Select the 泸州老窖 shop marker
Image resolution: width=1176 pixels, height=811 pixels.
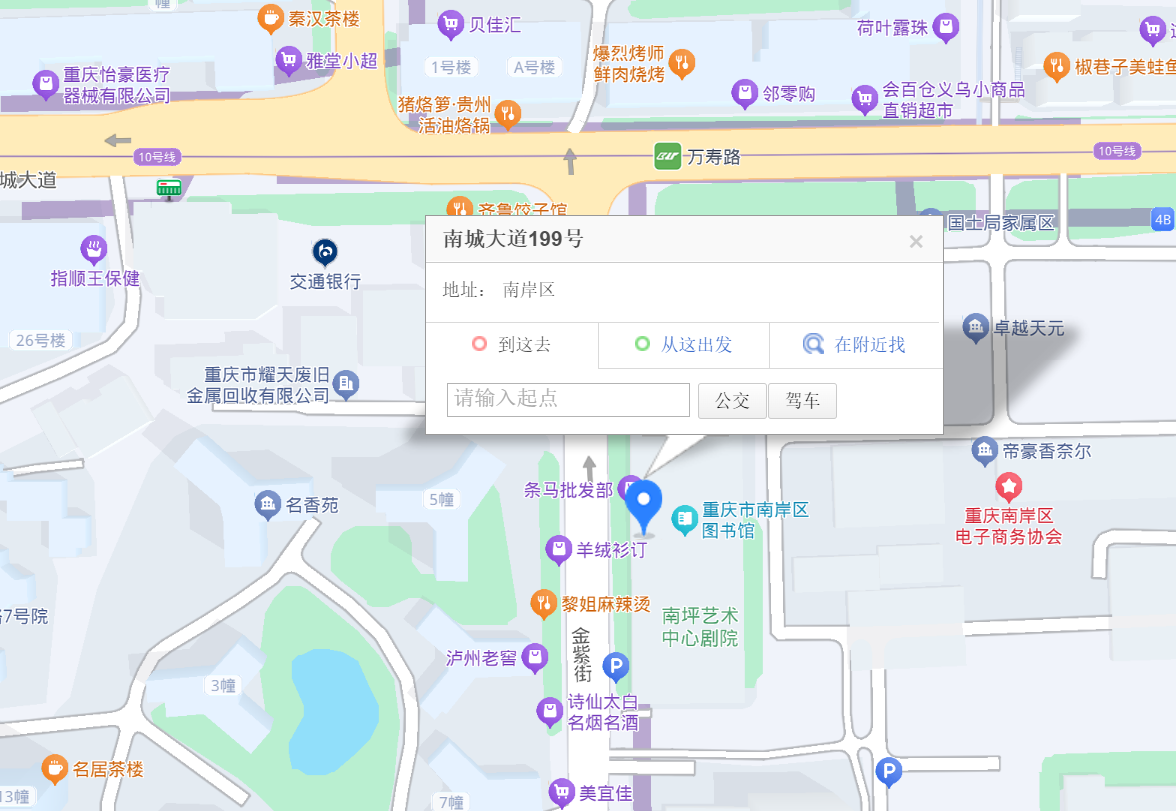(535, 657)
